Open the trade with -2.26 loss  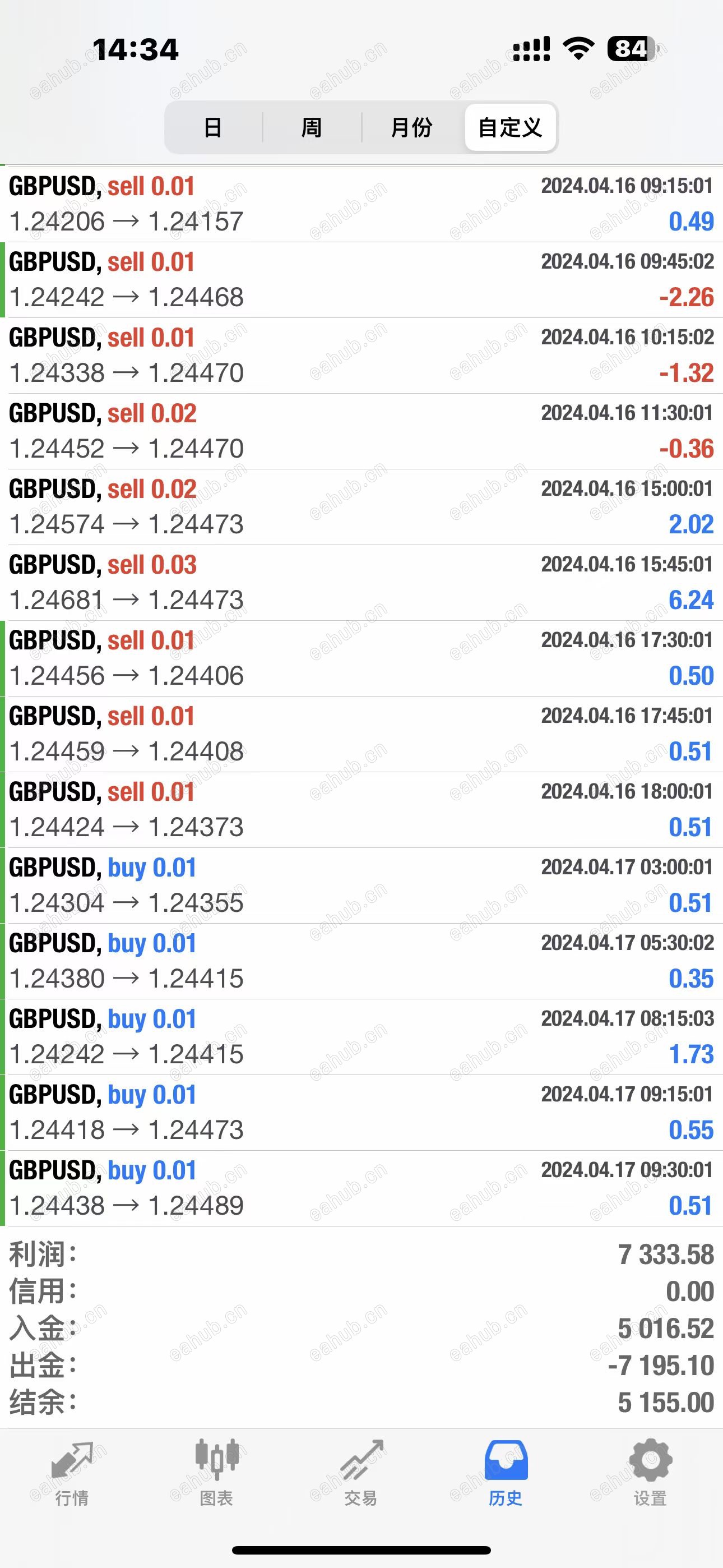click(361, 279)
